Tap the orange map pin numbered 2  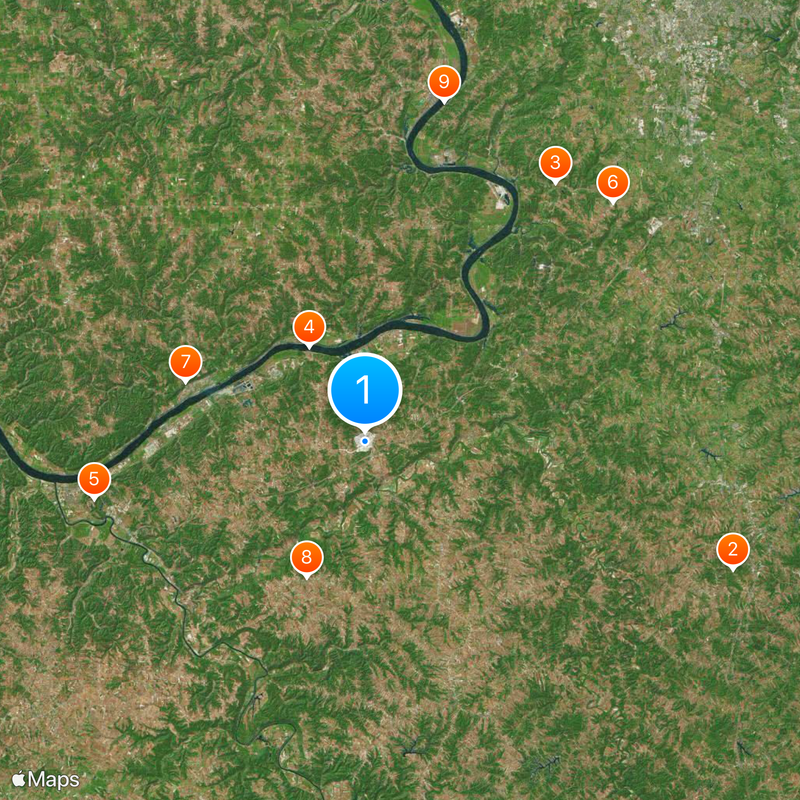click(x=732, y=549)
